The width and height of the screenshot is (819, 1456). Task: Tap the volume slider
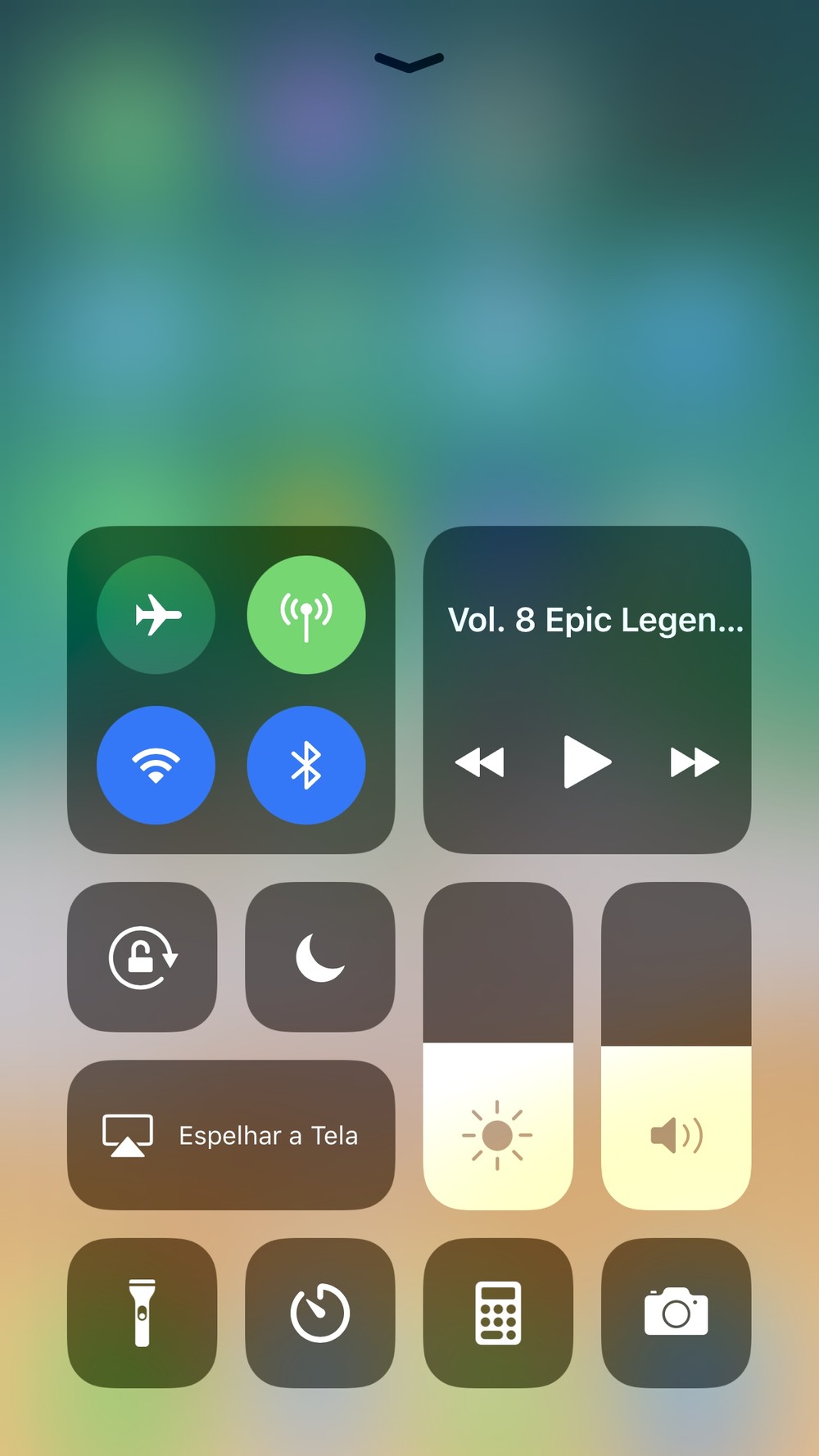click(676, 1046)
